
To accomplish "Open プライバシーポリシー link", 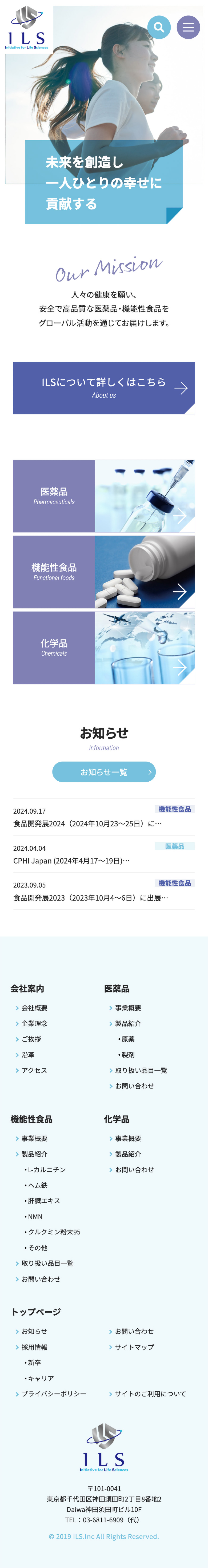I will pos(54,1394).
